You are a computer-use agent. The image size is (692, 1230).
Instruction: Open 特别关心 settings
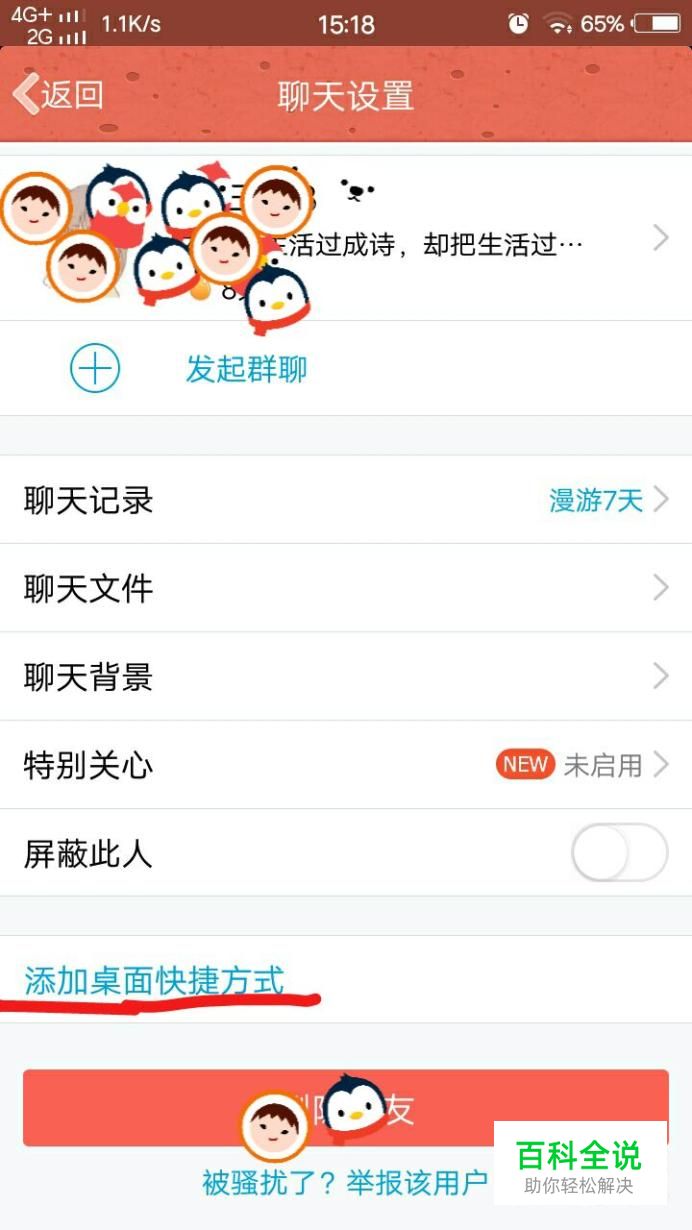tap(346, 765)
